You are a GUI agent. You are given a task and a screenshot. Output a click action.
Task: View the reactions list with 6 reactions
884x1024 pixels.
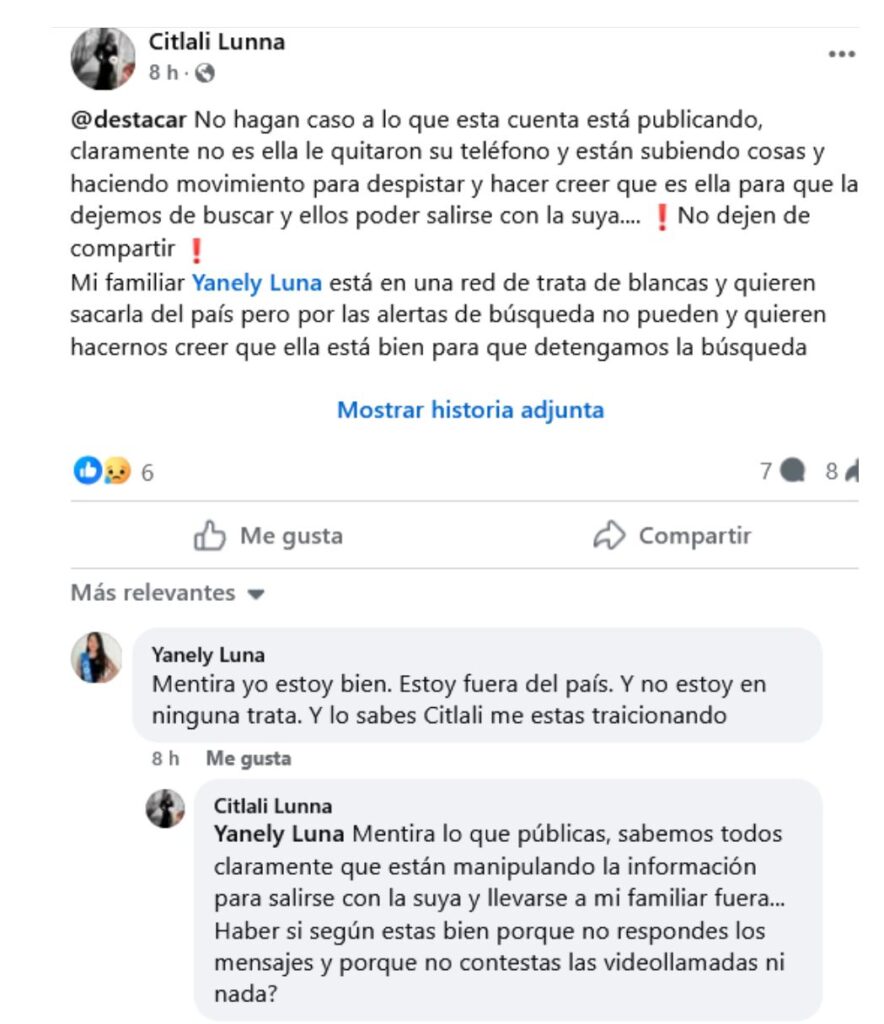pos(114,472)
